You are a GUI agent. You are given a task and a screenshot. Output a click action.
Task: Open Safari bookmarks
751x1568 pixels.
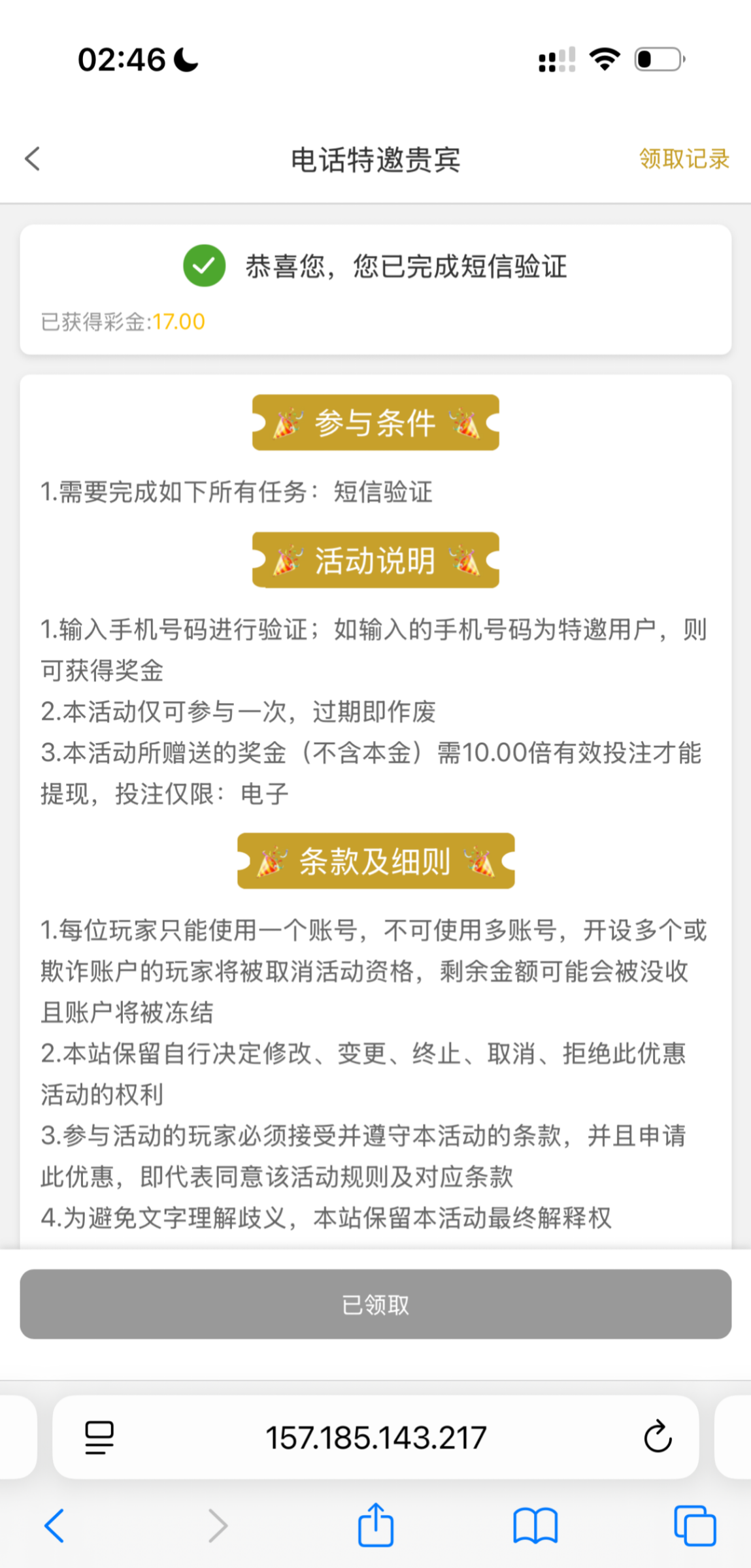point(535,1526)
